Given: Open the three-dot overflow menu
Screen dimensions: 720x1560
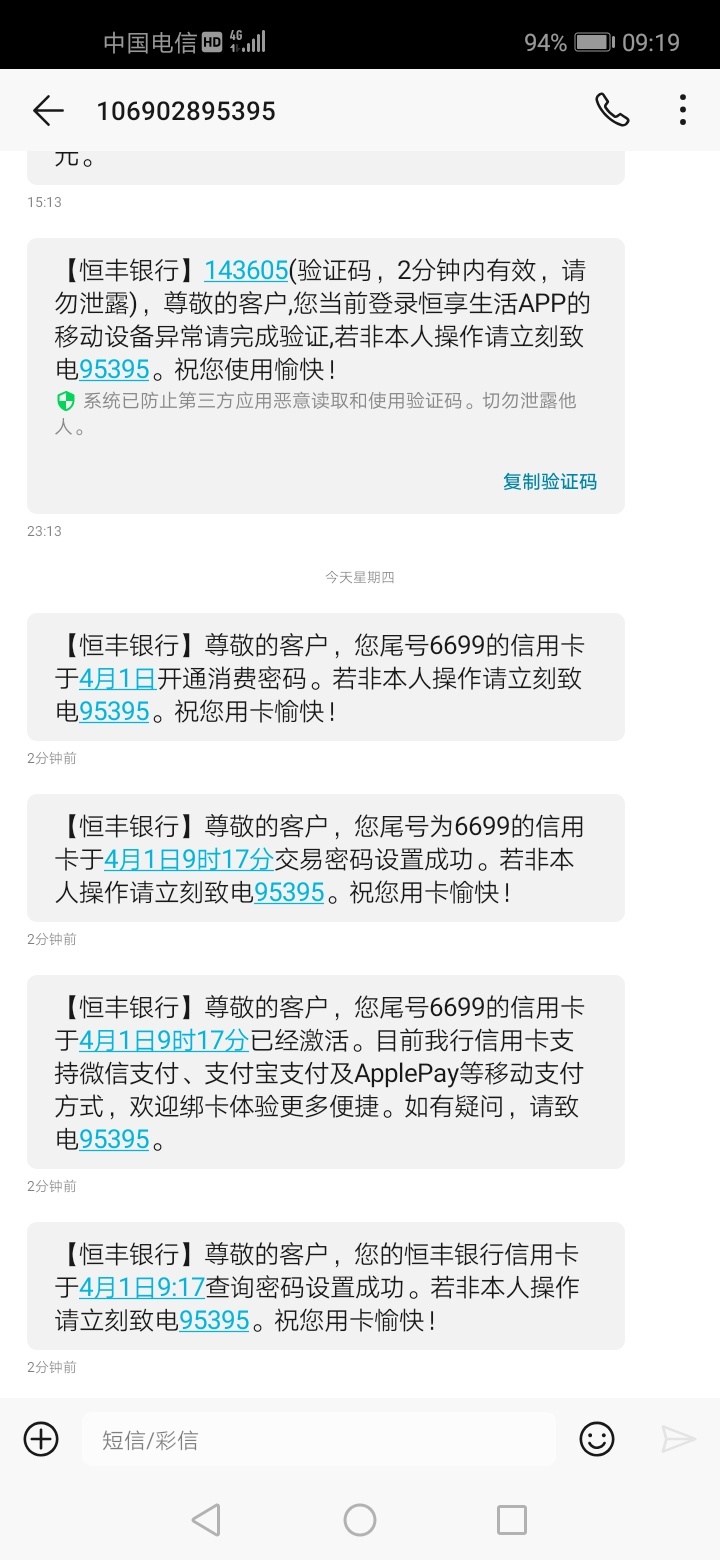Looking at the screenshot, I should tap(683, 110).
